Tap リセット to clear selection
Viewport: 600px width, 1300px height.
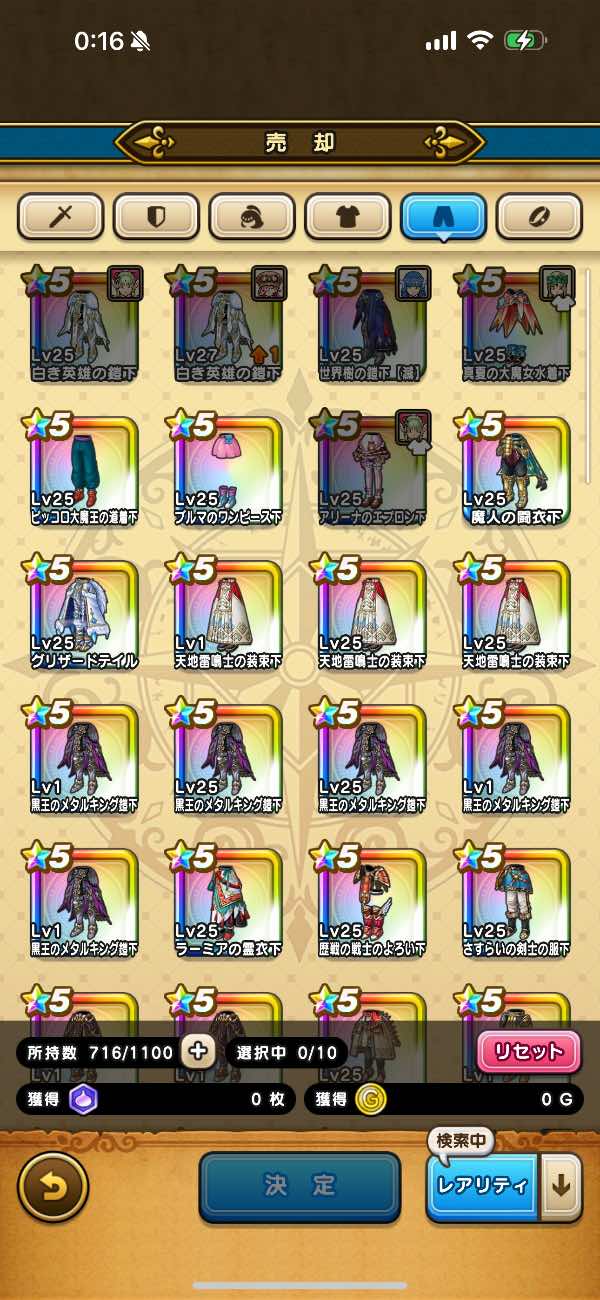[x=530, y=1051]
